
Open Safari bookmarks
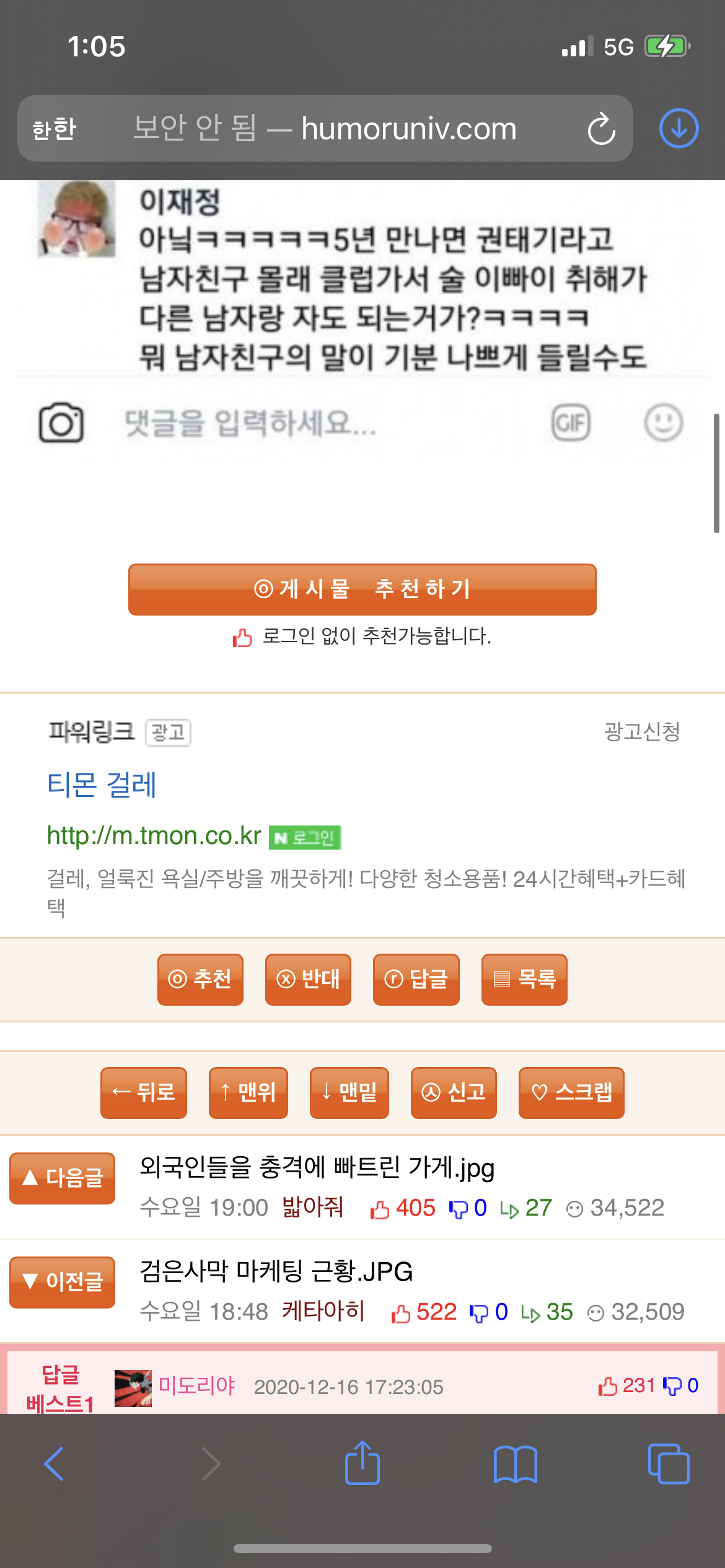516,1465
